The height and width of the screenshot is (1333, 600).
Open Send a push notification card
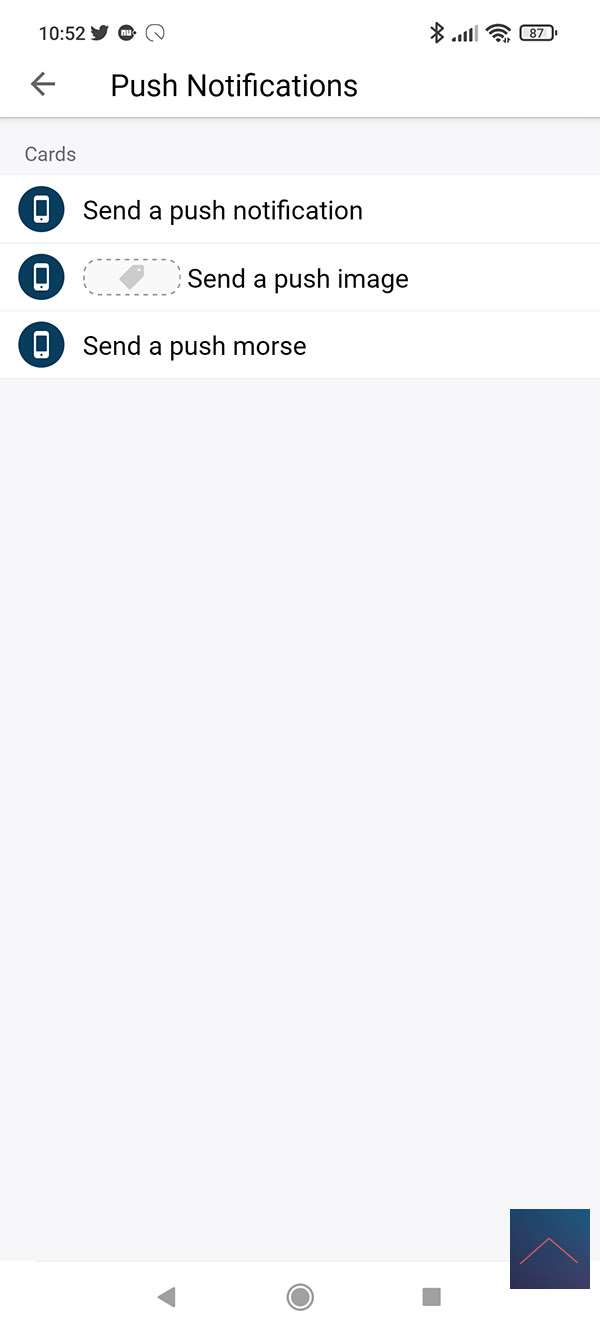[222, 211]
